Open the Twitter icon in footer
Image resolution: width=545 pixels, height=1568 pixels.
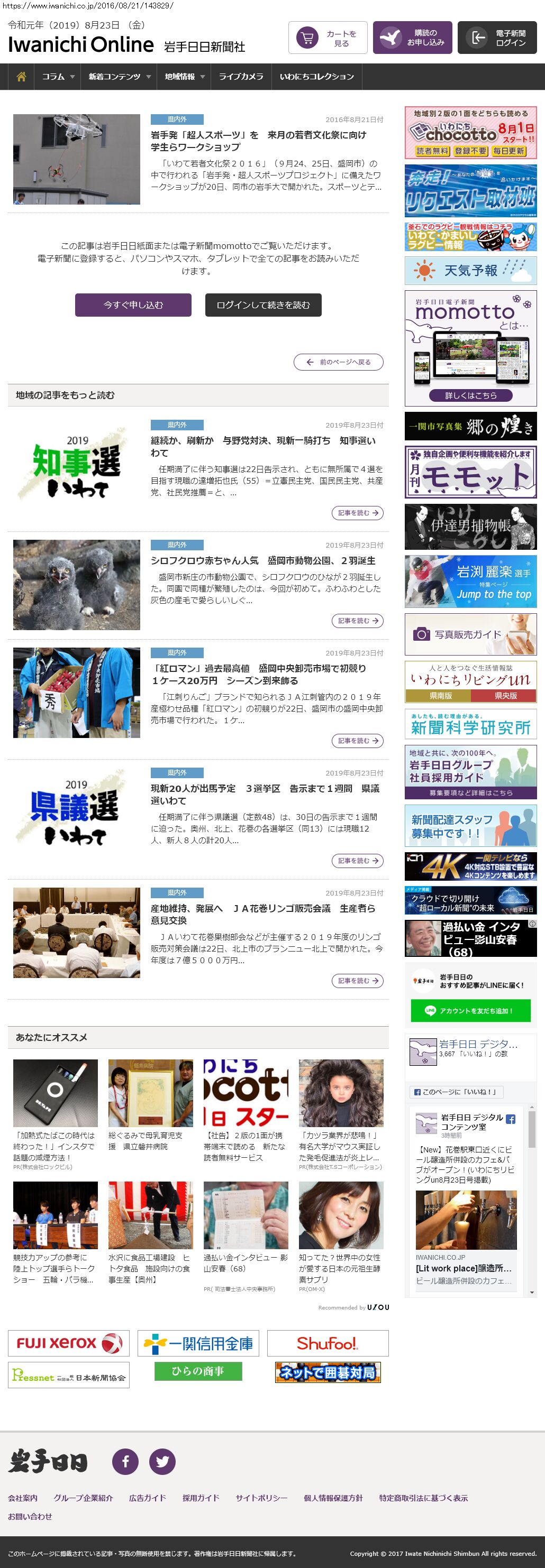coord(162,1462)
